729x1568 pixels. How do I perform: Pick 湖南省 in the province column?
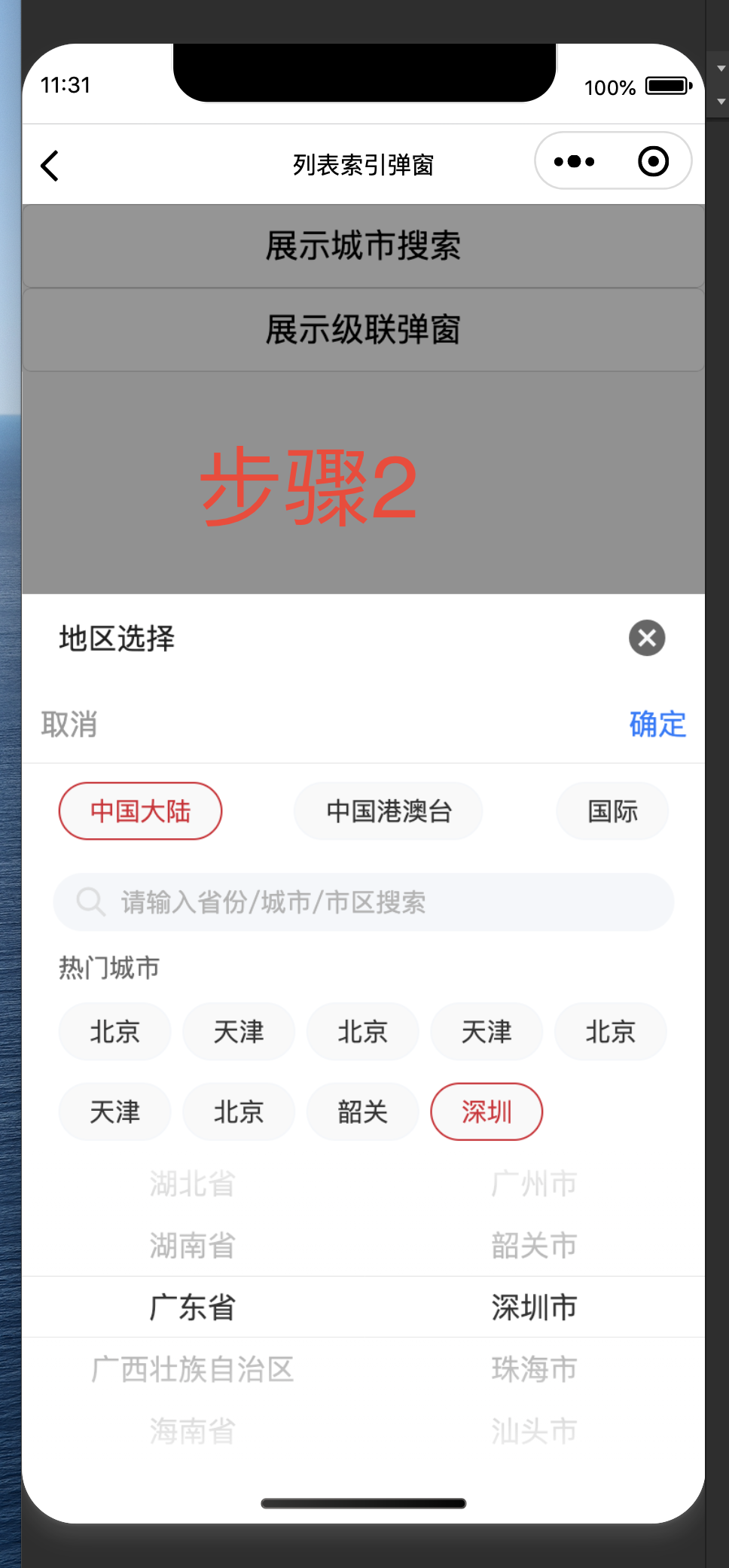(x=192, y=1245)
